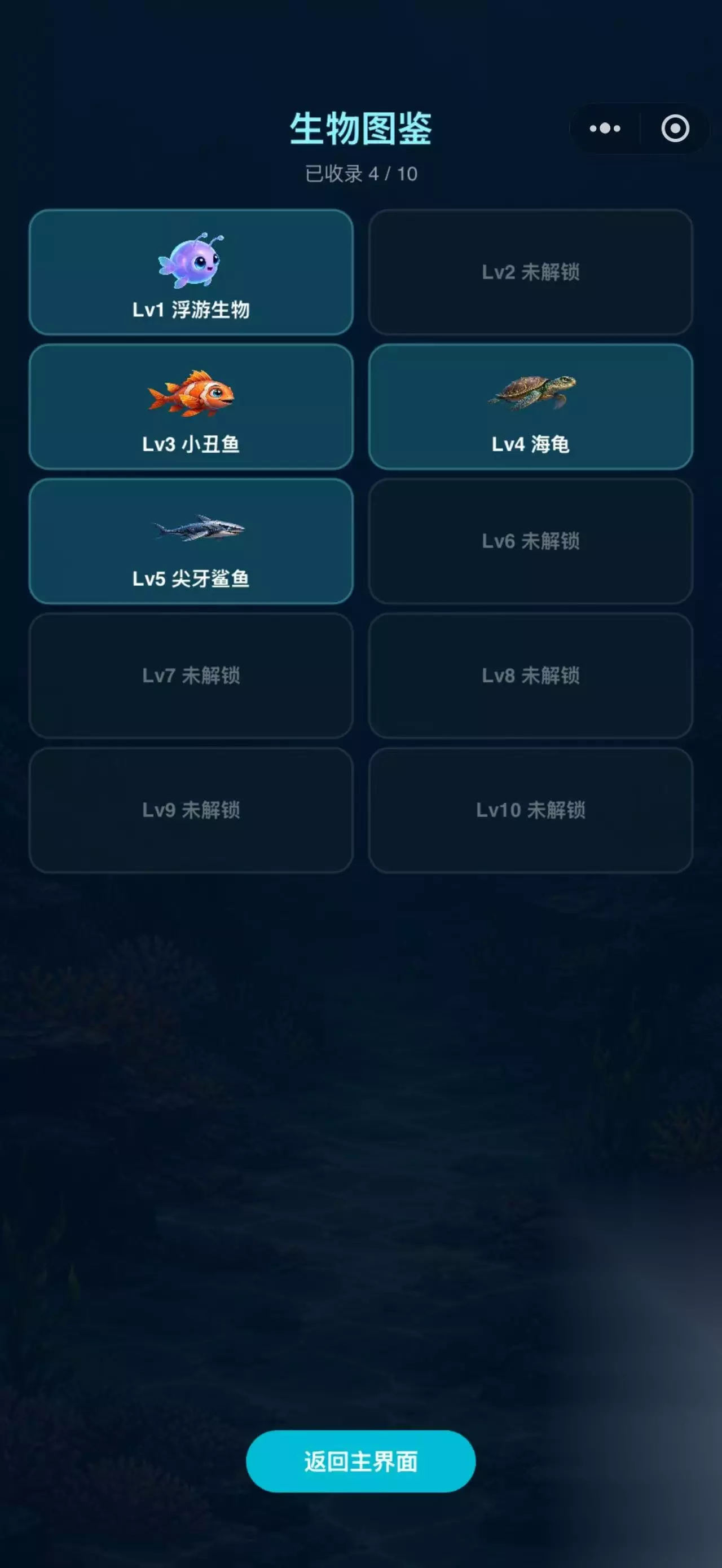Open the Lv1 浮游生物 card
Image resolution: width=722 pixels, height=1568 pixels.
point(191,272)
